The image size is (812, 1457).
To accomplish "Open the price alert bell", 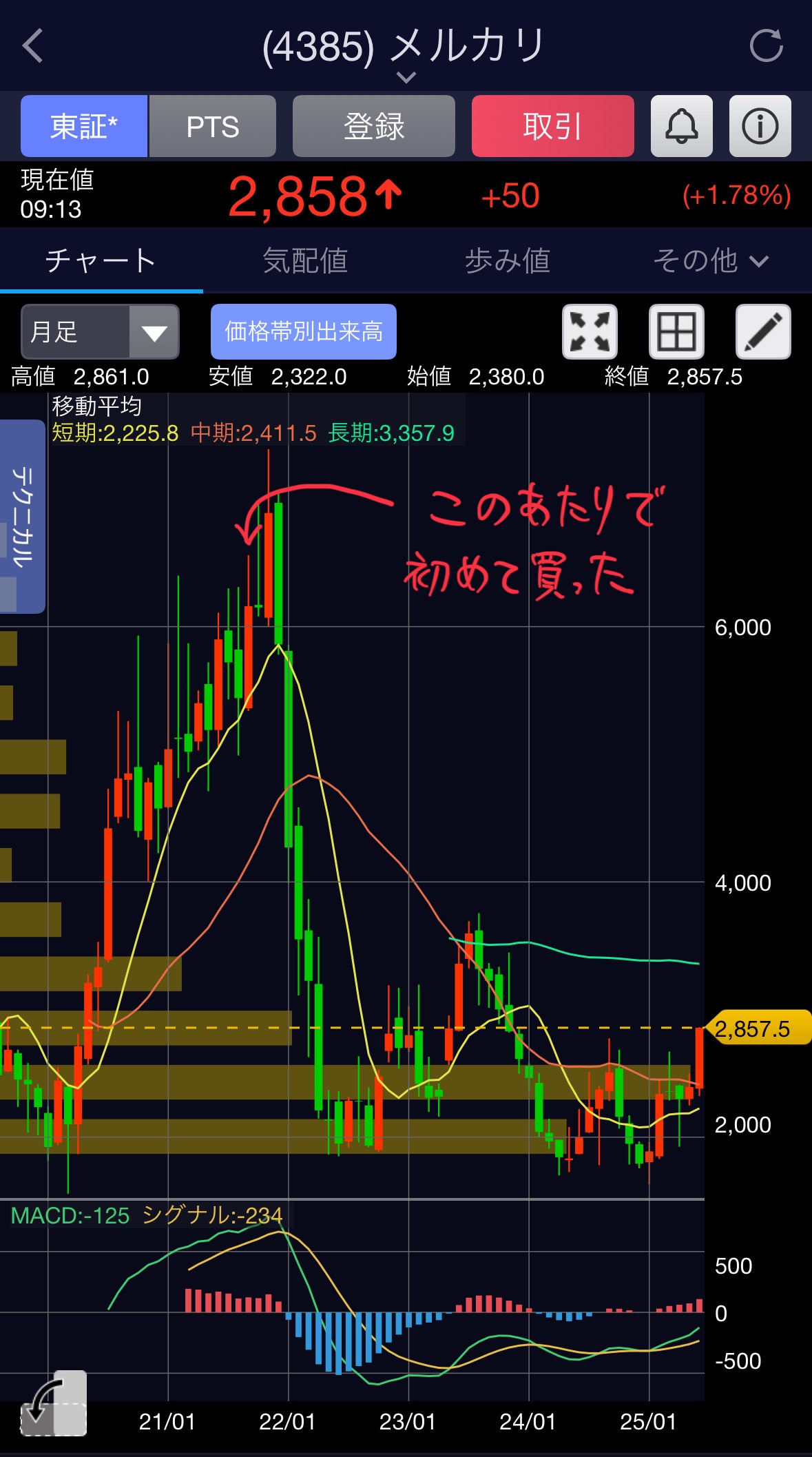I will (681, 126).
